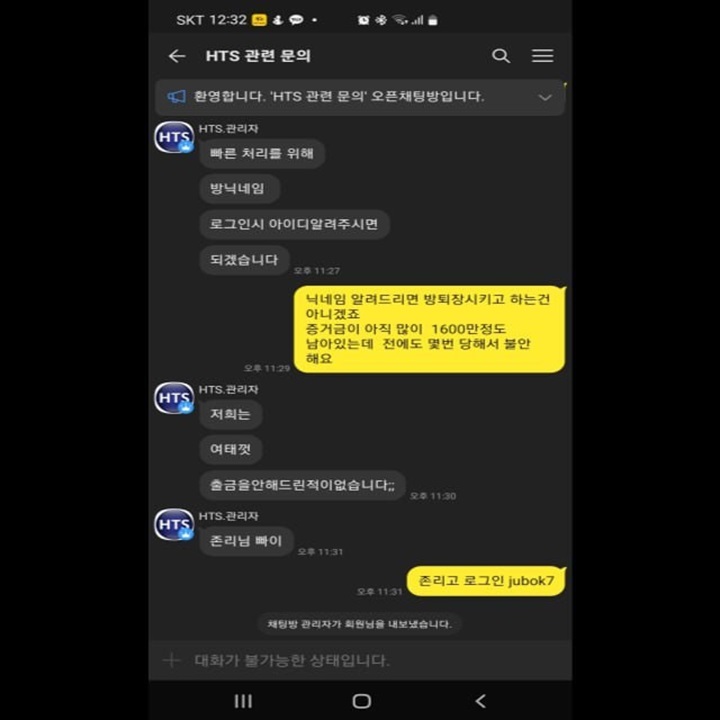This screenshot has height=720, width=720.
Task: Go back from HTS 관련 문의 chat
Action: [177, 57]
